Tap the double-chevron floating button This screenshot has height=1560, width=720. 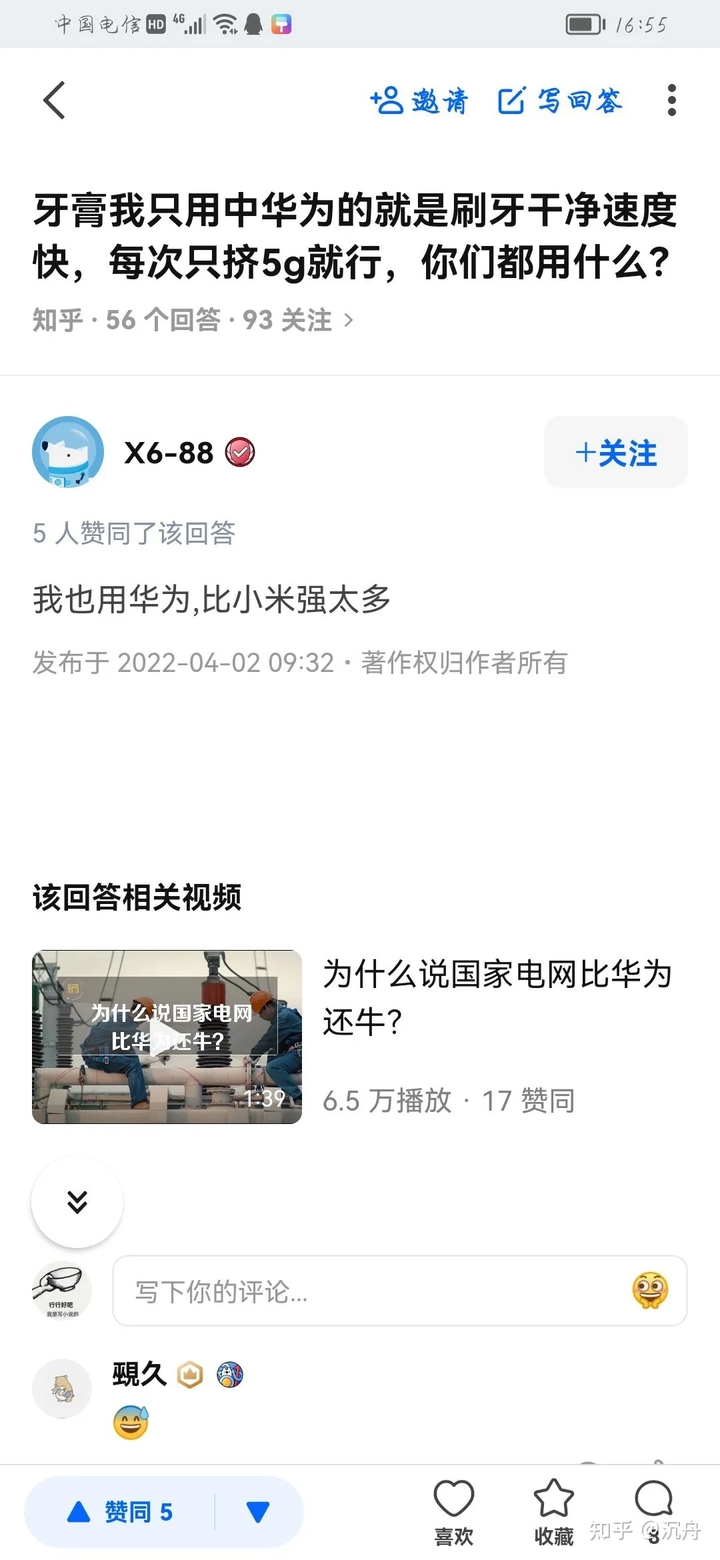point(77,1202)
